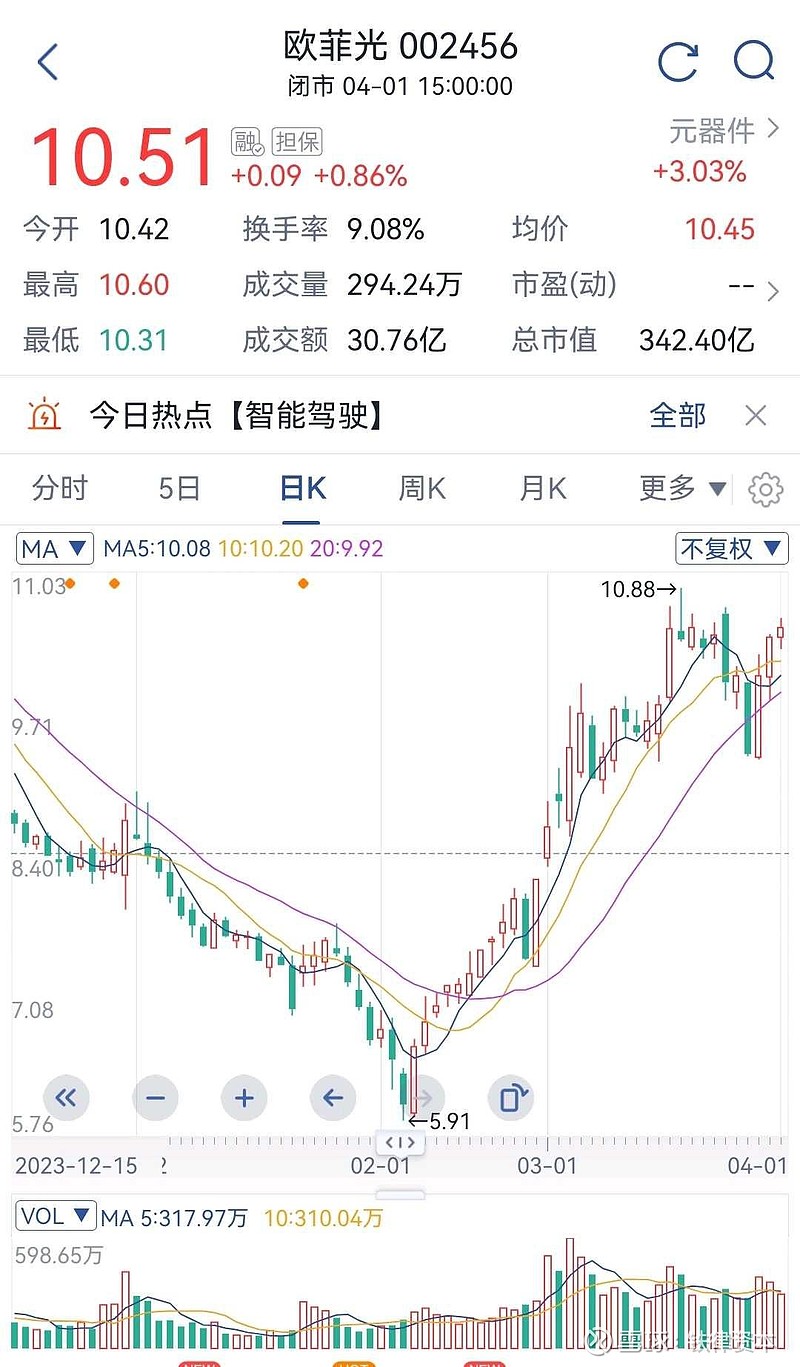Zoom in on the K-line chart
Image resolution: width=800 pixels, height=1367 pixels.
point(244,1097)
